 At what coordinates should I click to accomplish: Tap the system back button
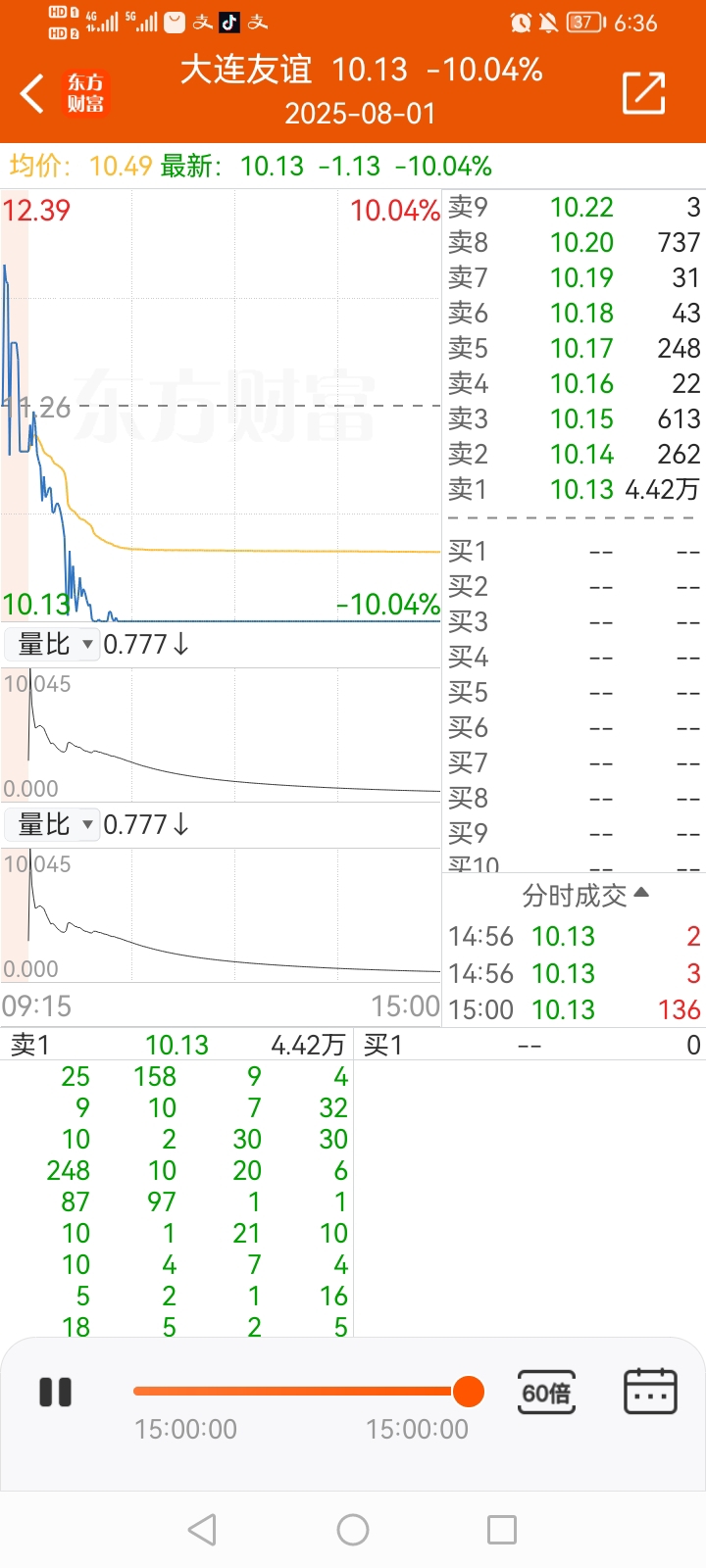pyautogui.click(x=202, y=1530)
